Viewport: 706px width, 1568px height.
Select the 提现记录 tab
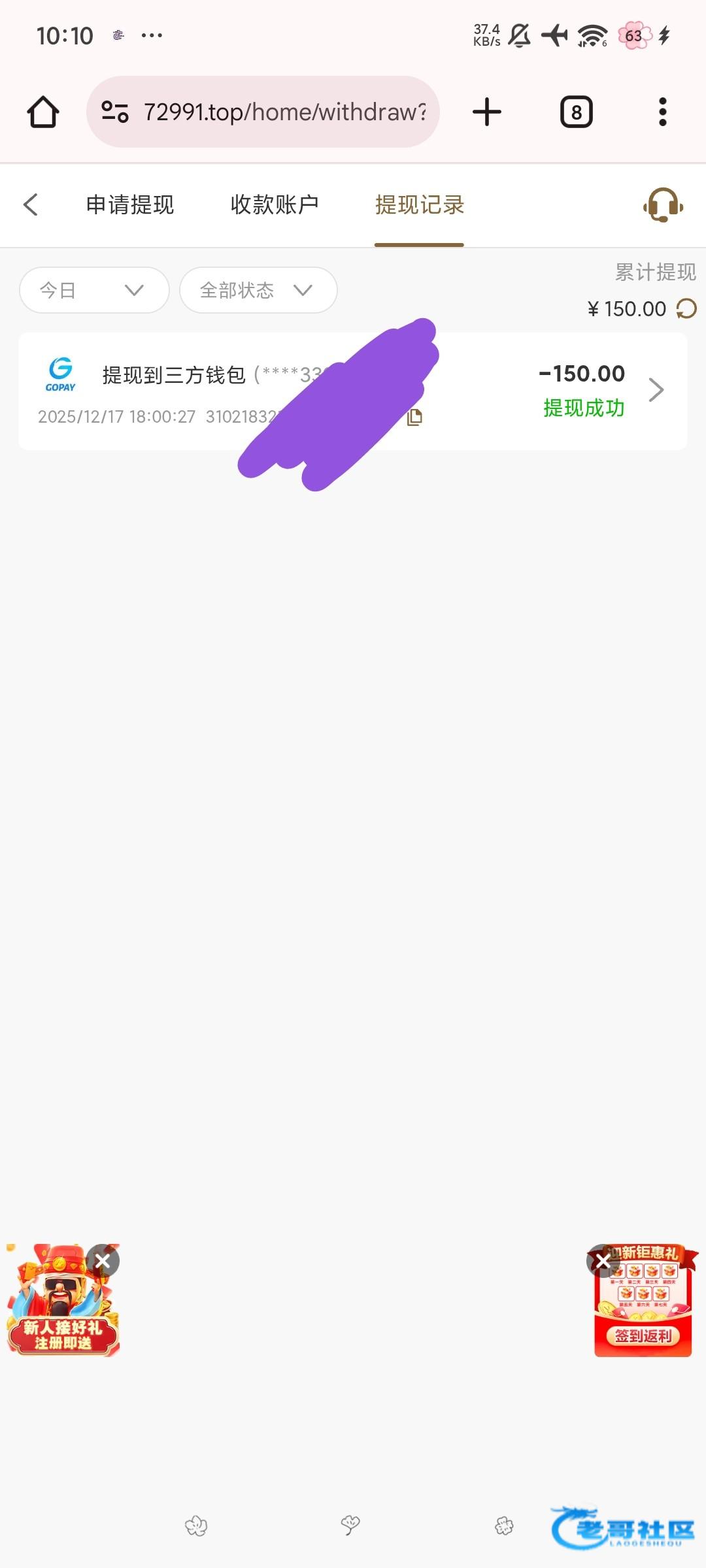click(419, 204)
